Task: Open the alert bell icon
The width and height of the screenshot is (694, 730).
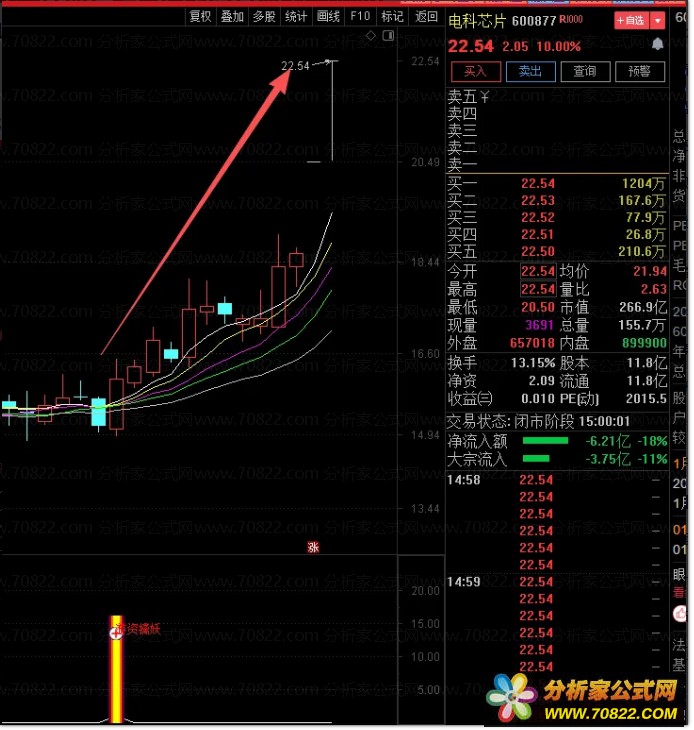Action: 657,46
